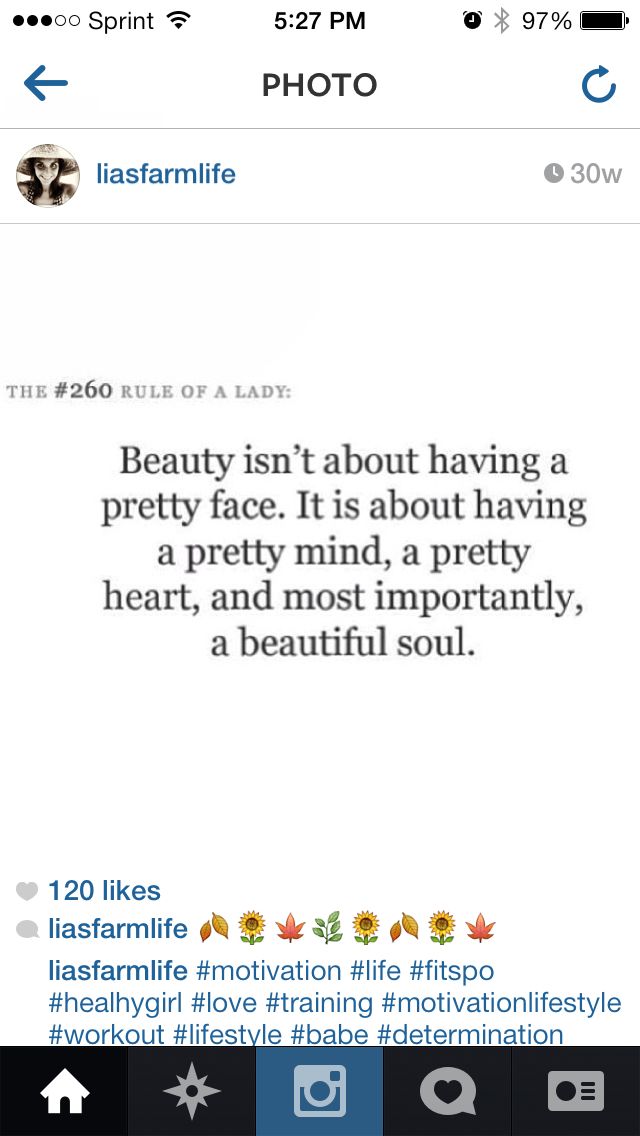Open the liasfarmlife username in the post header
Viewport: 640px width, 1136px height.
(166, 174)
